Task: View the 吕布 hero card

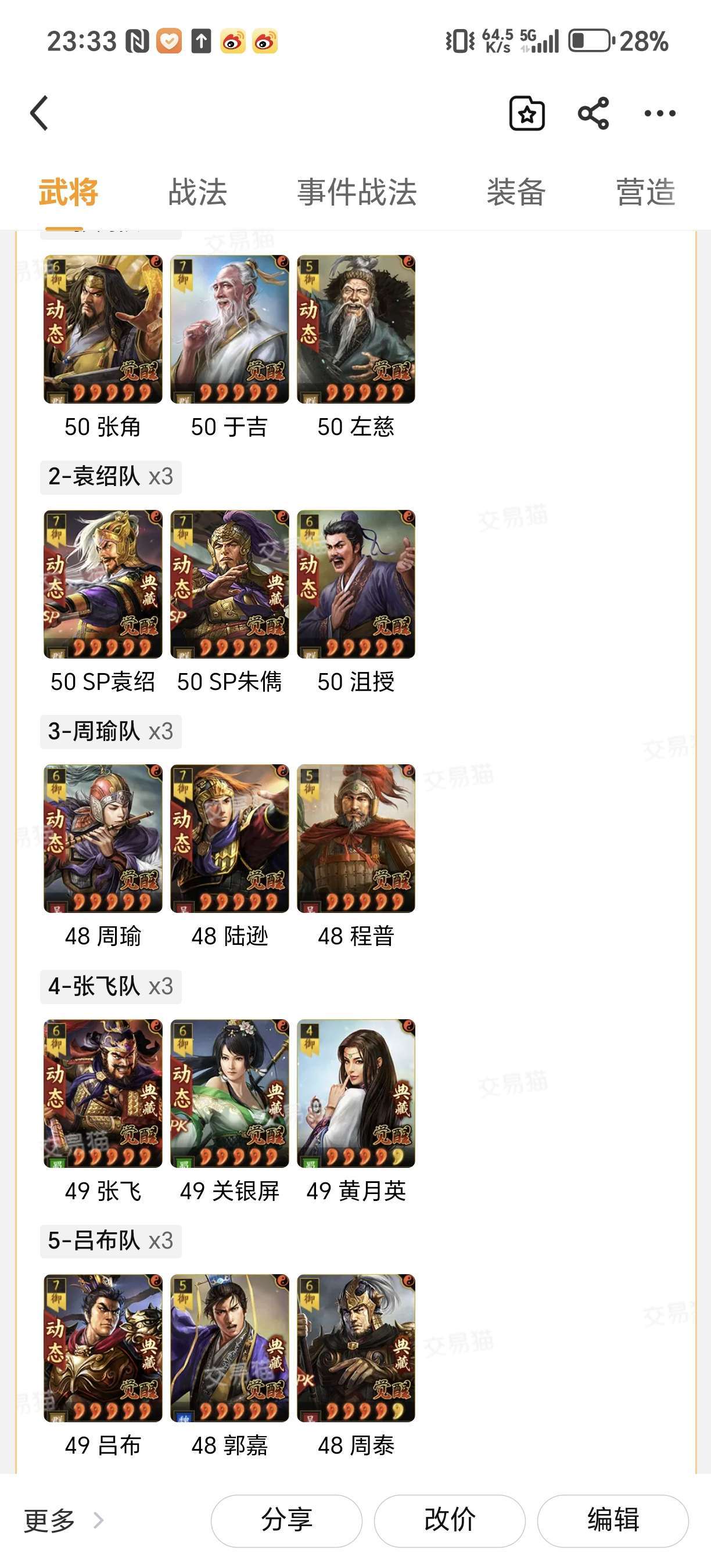Action: [103, 1348]
